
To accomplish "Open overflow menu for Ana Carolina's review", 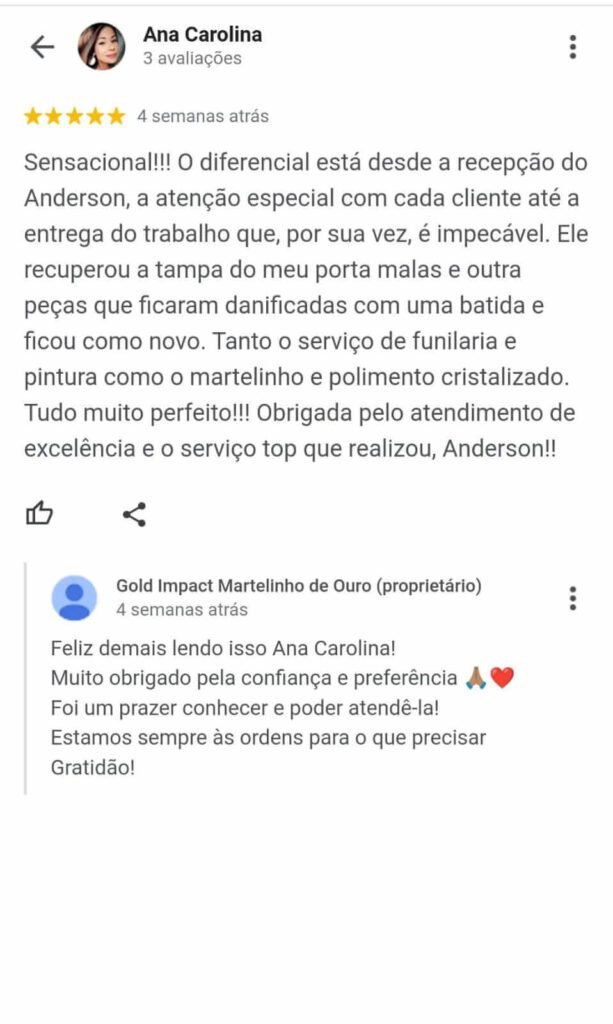I will point(572,47).
